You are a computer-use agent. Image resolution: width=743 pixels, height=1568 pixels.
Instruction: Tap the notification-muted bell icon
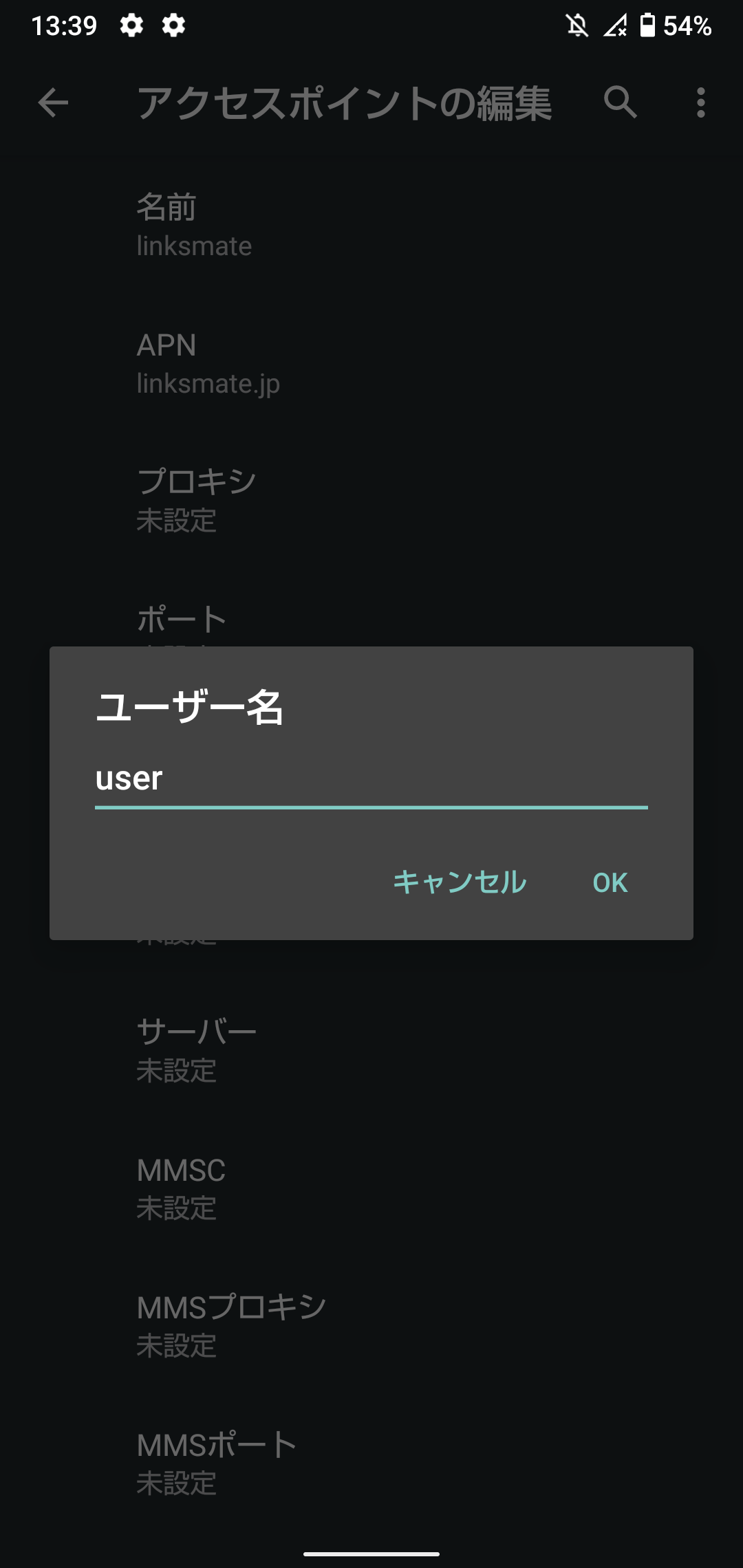[577, 26]
